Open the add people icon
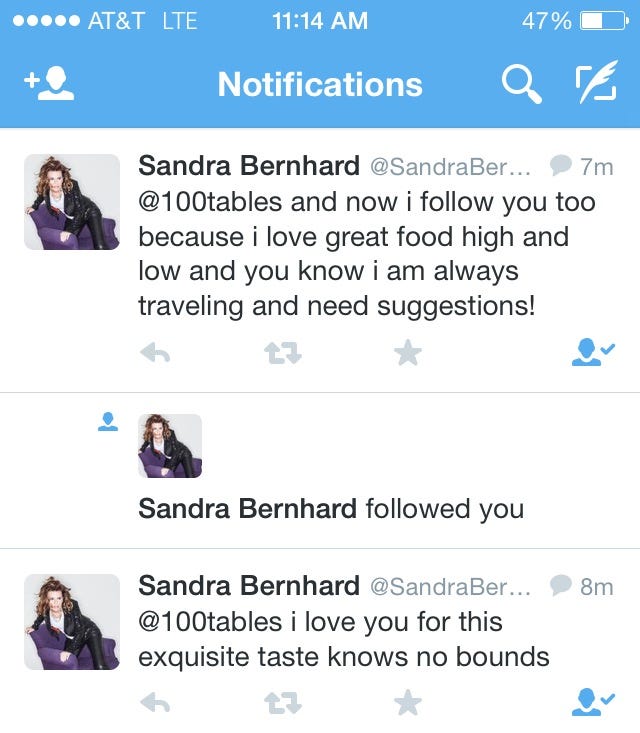Viewport: 640px width, 733px height. pyautogui.click(x=49, y=85)
